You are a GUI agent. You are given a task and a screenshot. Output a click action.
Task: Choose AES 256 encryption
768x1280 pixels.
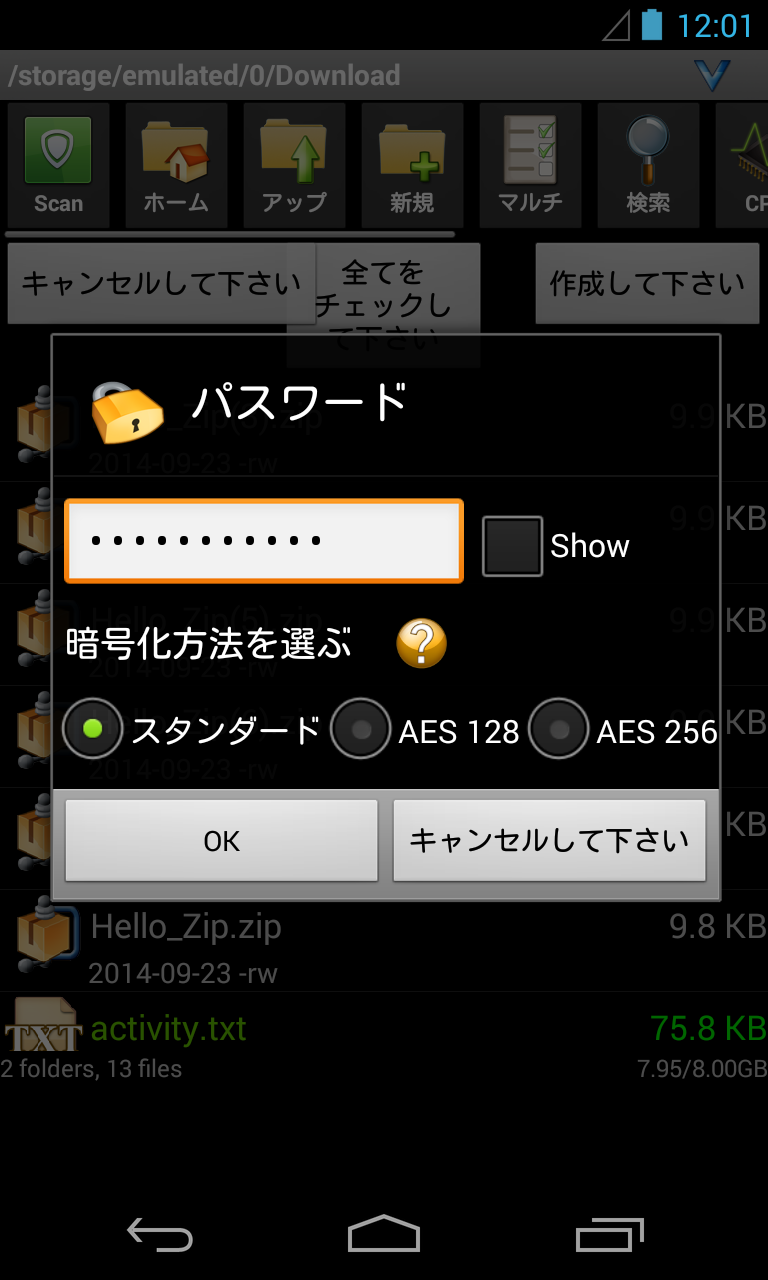559,730
